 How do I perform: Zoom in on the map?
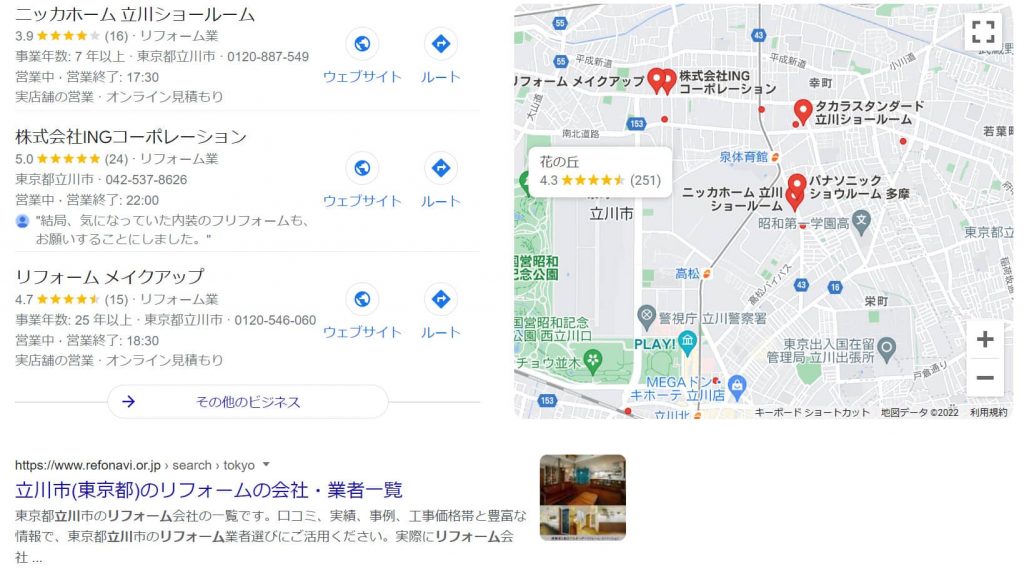point(985,340)
